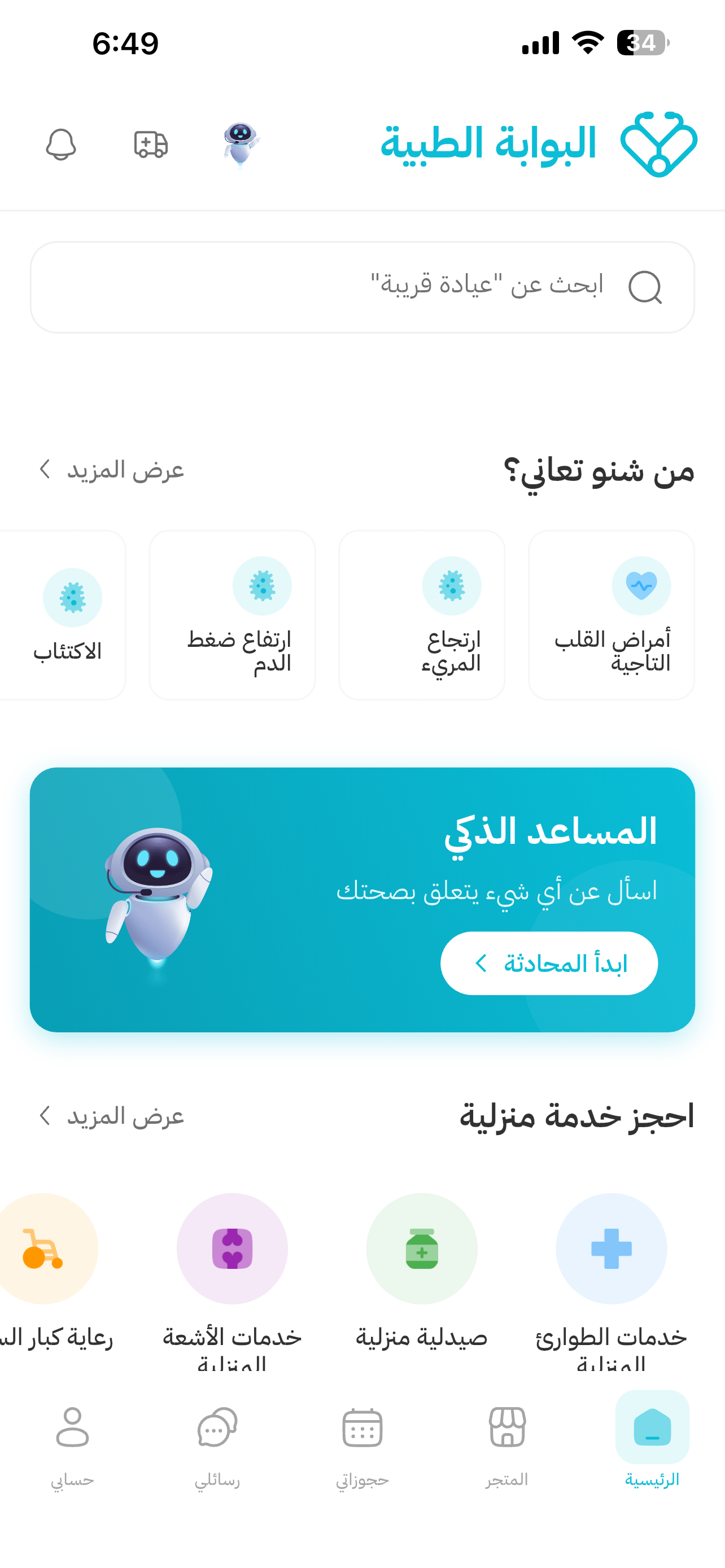Open the depression (الاكتئاب) condition card

[x=63, y=615]
